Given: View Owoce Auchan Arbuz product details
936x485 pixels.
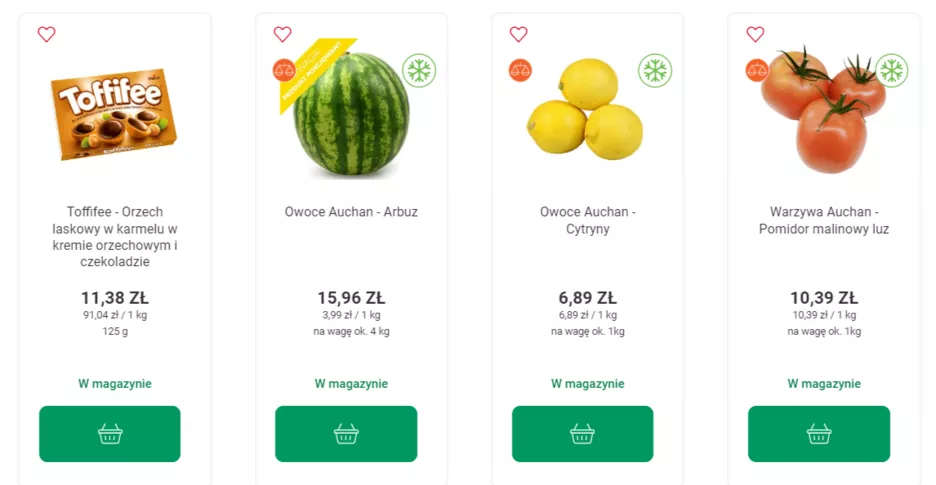Looking at the screenshot, I should pos(351,212).
